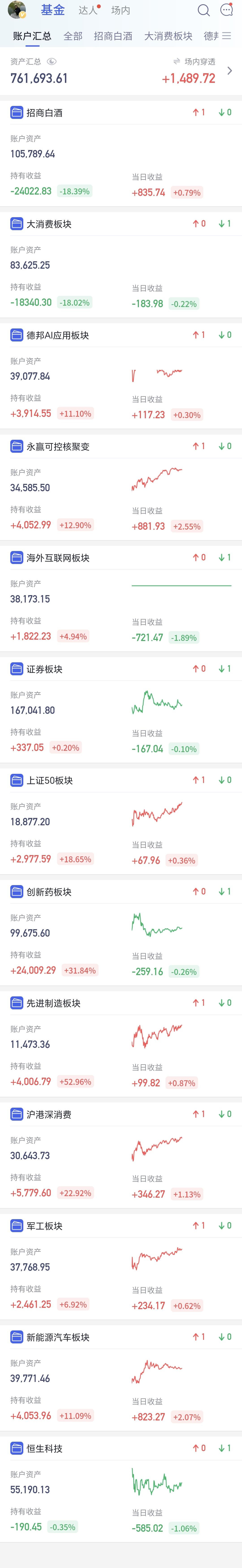Open the 德邦AI应用板块 account card

(x=121, y=375)
